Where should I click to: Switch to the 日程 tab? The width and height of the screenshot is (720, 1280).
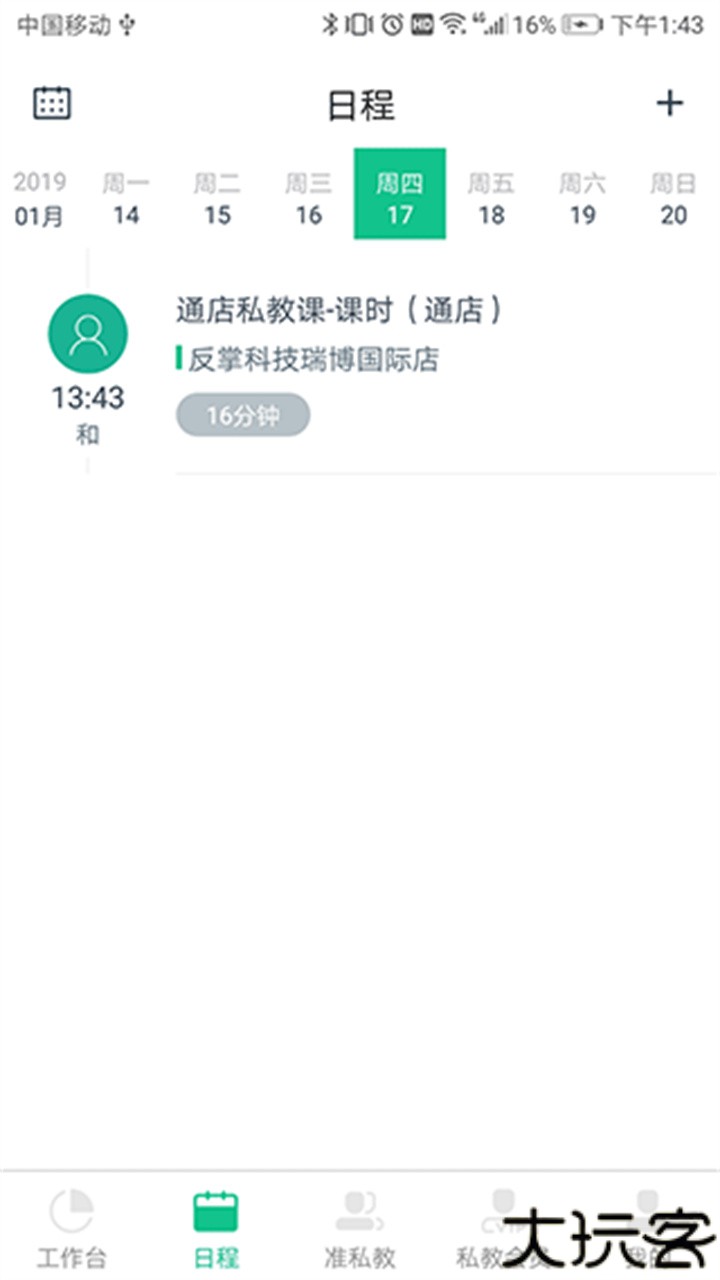point(218,1230)
